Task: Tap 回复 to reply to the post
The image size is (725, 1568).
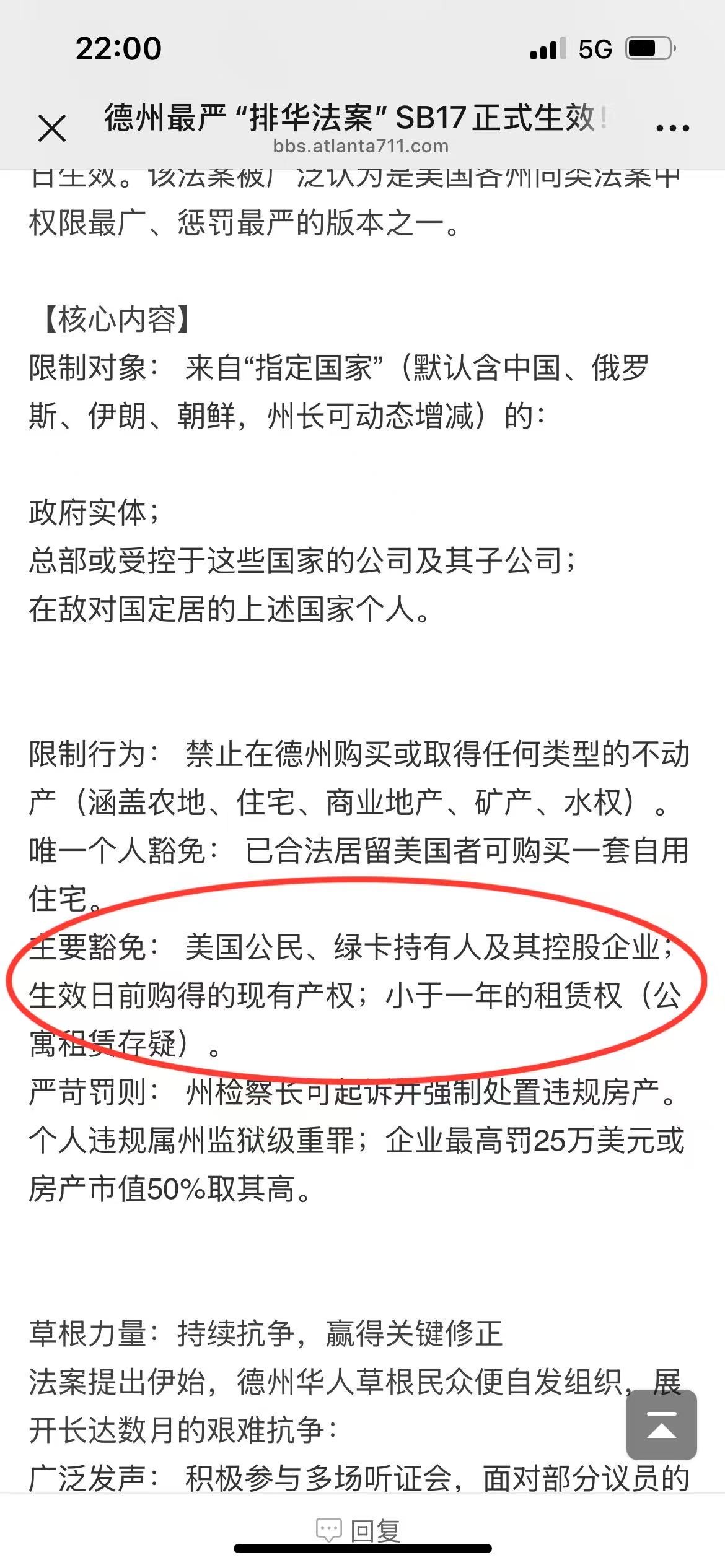Action: (359, 1530)
